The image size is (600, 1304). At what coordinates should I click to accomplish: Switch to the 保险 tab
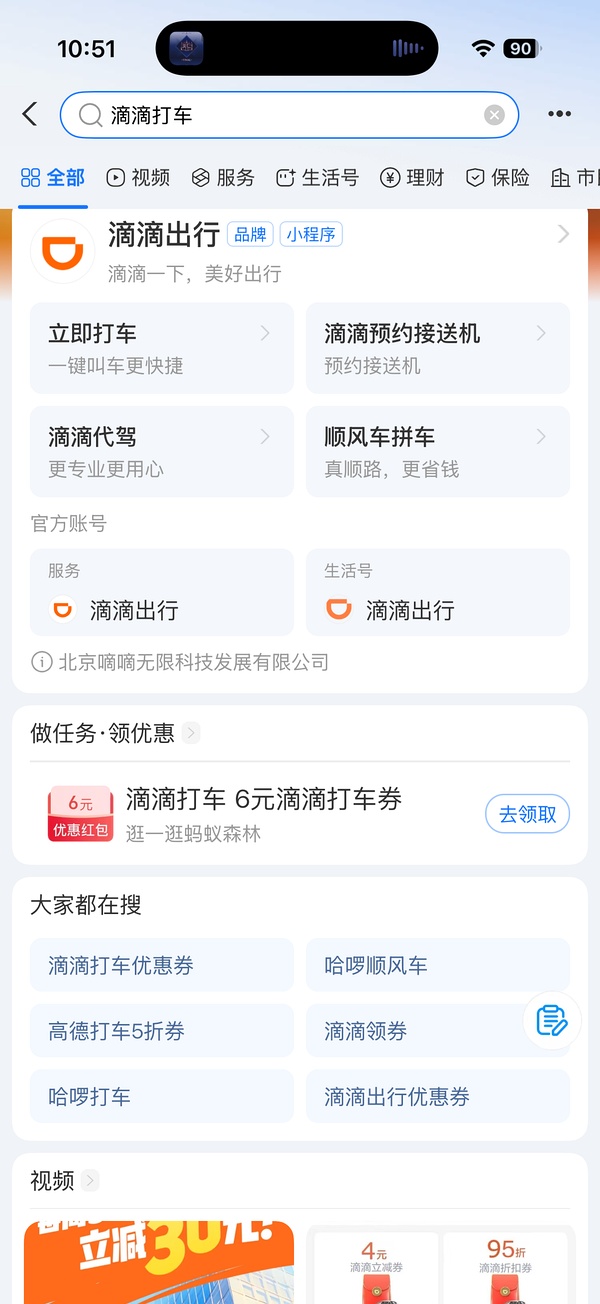[x=498, y=178]
